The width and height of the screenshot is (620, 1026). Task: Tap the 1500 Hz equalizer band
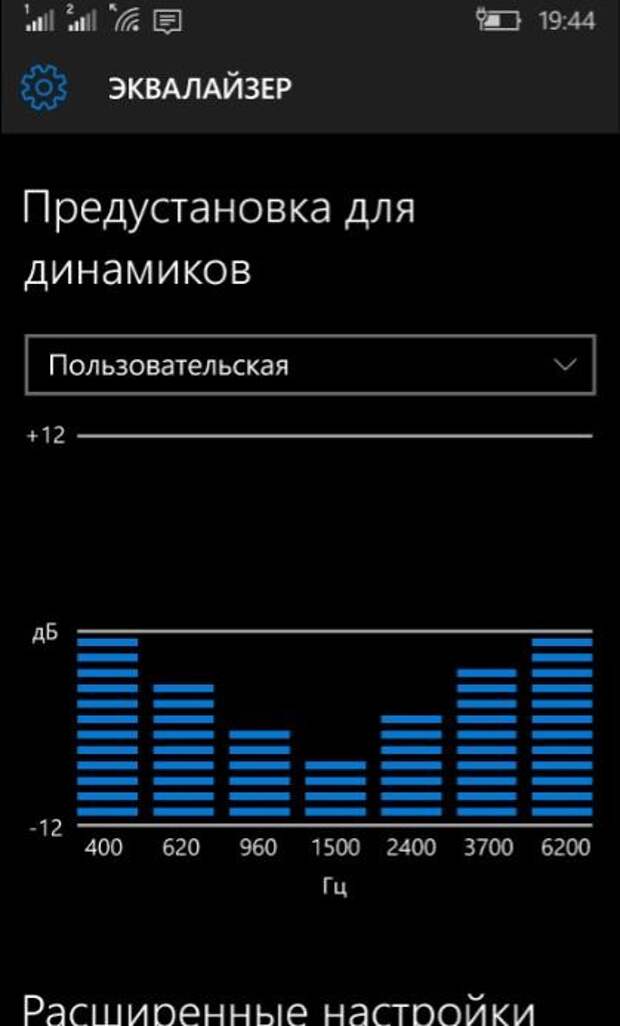pos(335,789)
